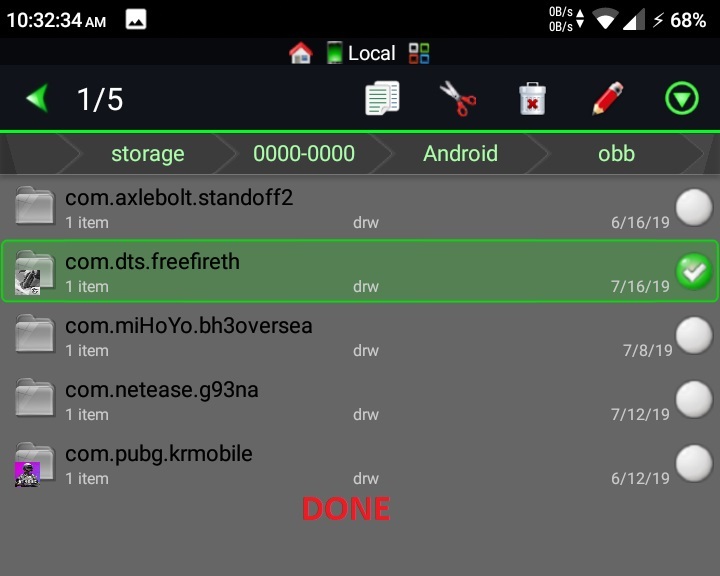Rename with the red pencil icon
Viewport: 720px width, 576px height.
pos(608,98)
